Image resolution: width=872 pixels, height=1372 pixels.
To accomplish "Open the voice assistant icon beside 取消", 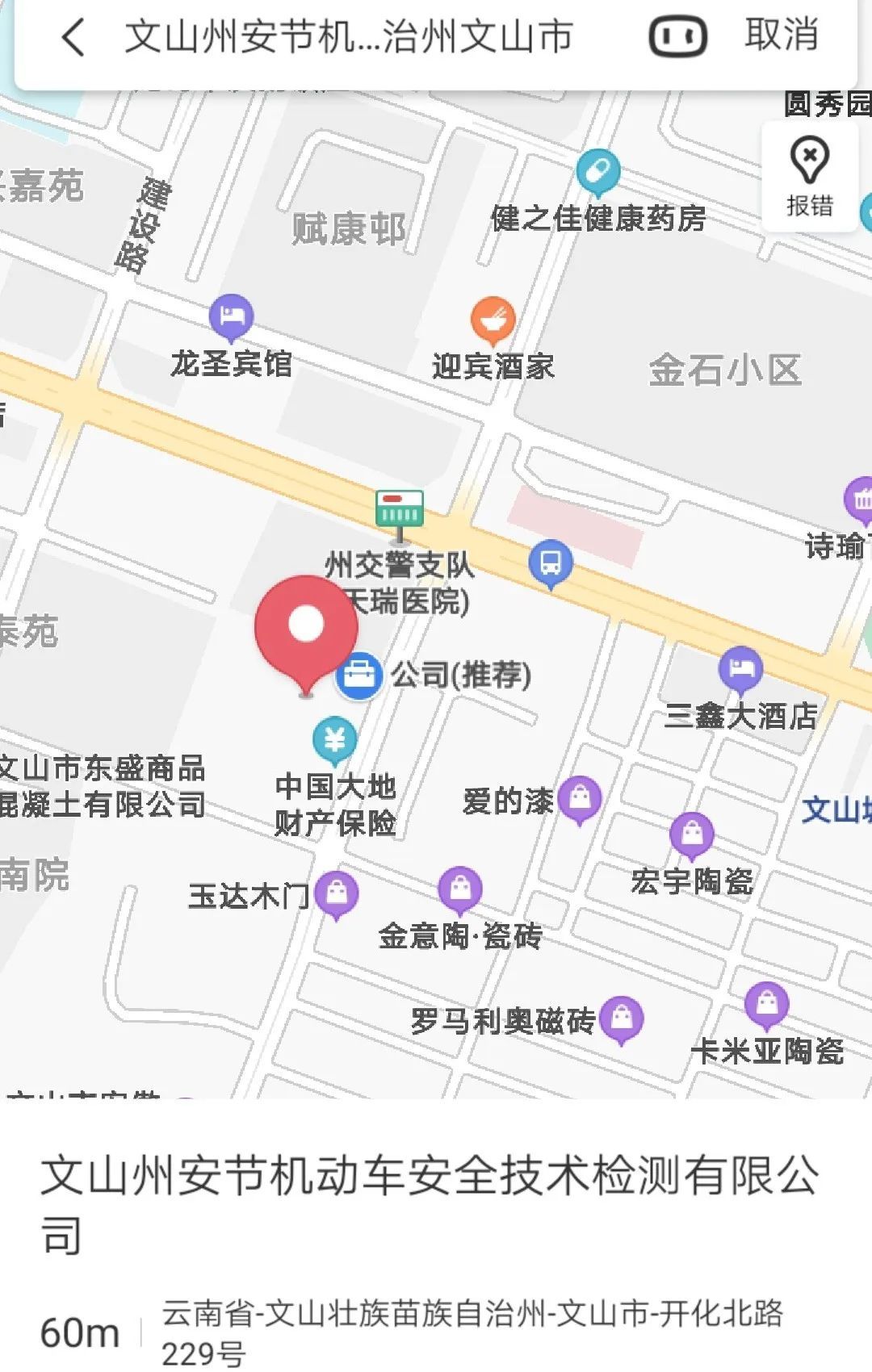I will coord(677,37).
